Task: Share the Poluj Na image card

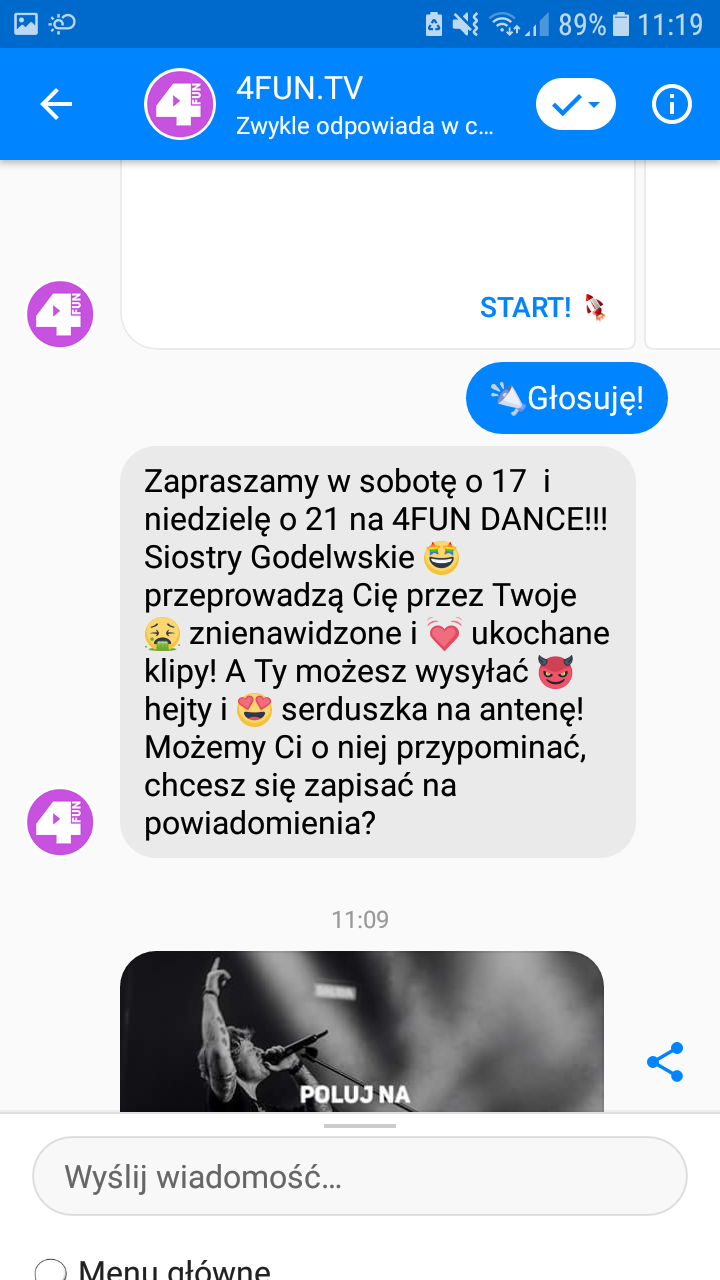Action: click(665, 1062)
